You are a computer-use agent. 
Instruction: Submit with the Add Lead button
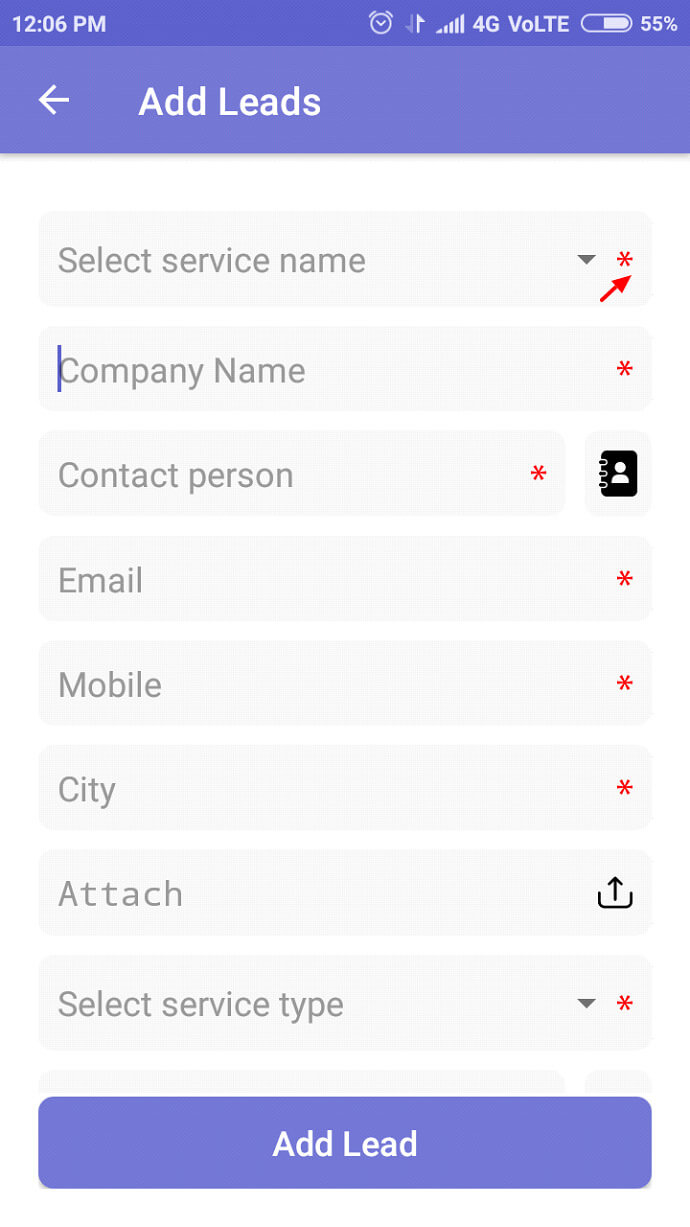pyautogui.click(x=345, y=1143)
